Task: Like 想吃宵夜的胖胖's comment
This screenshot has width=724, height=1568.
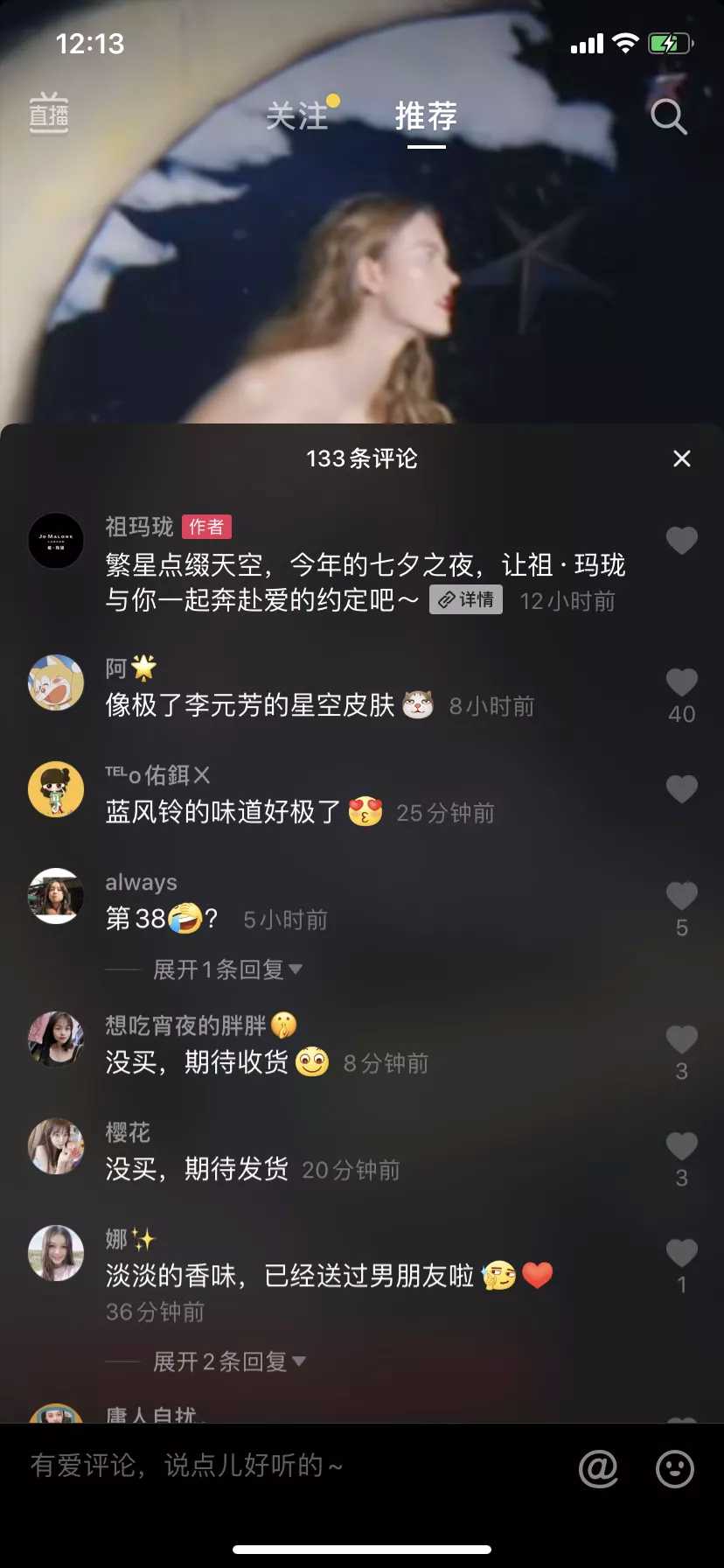Action: coord(682,1039)
